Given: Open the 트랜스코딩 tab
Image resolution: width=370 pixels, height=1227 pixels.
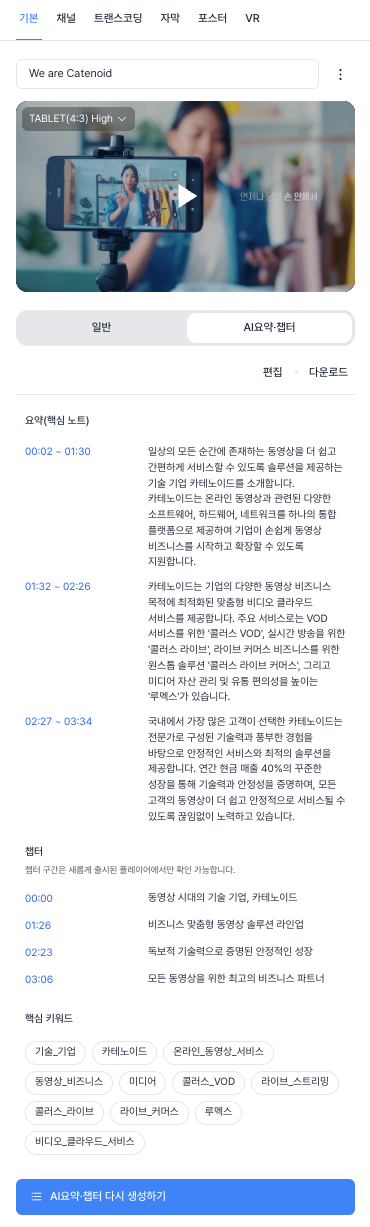Looking at the screenshot, I should coord(119,19).
